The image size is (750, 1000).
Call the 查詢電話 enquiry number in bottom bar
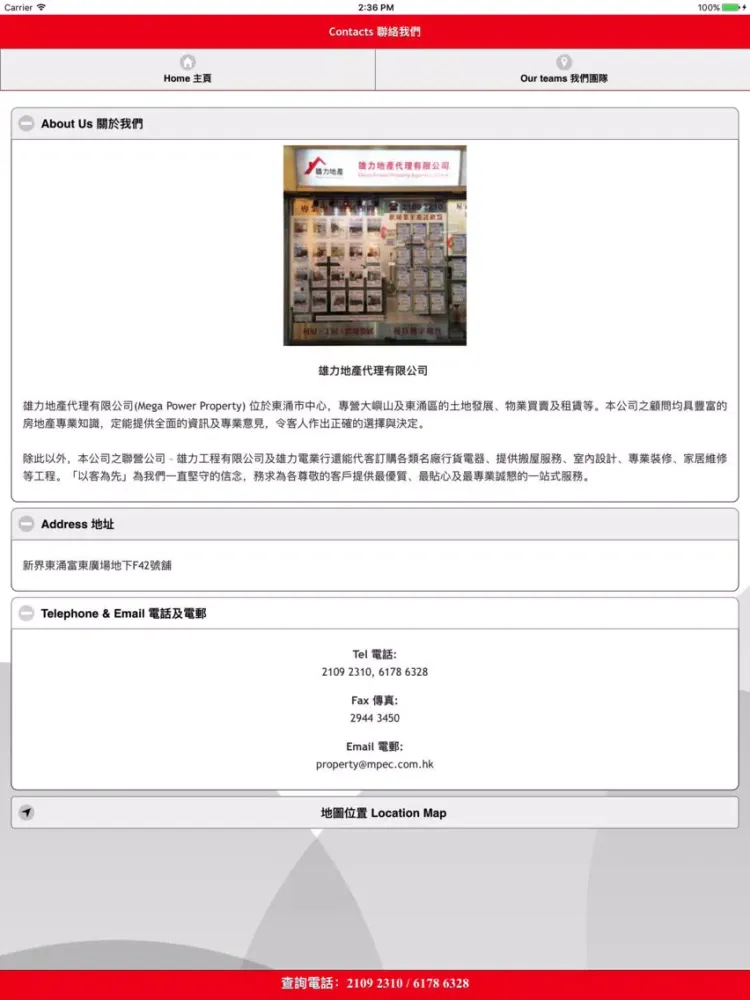tap(375, 984)
